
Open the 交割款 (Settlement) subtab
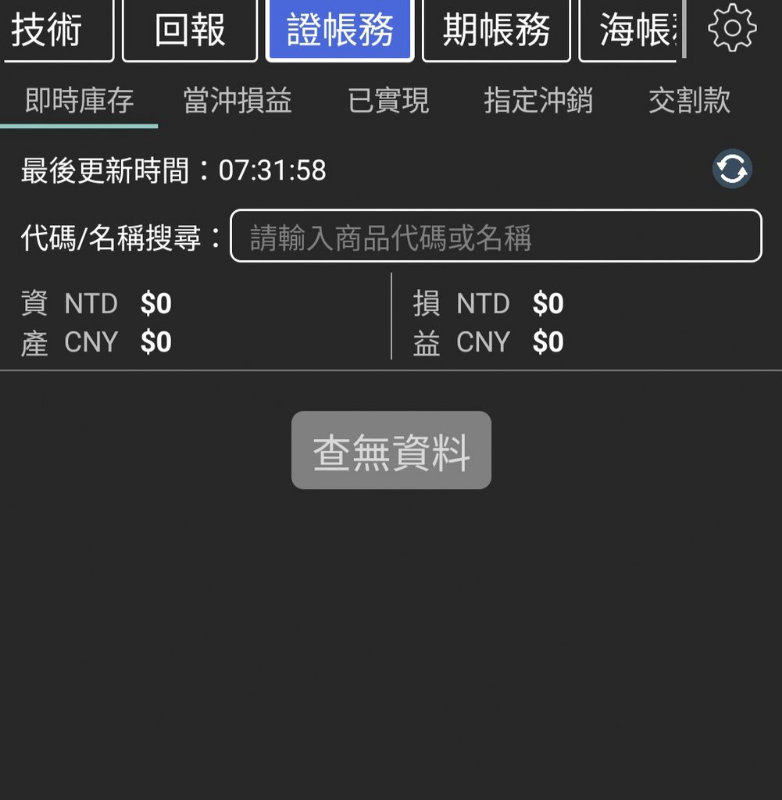[x=689, y=101]
